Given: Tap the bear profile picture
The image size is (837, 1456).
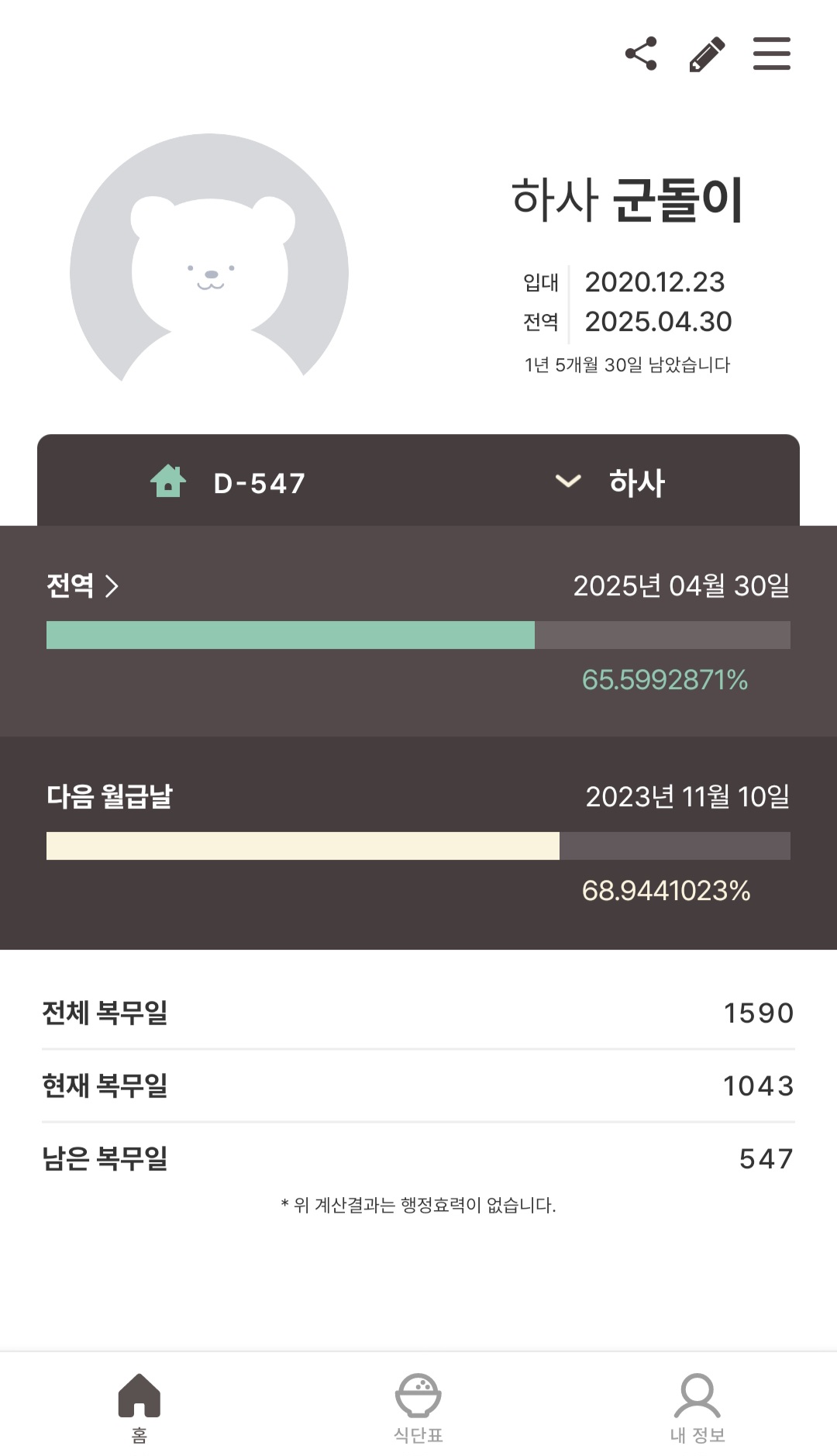Looking at the screenshot, I should pos(209,260).
